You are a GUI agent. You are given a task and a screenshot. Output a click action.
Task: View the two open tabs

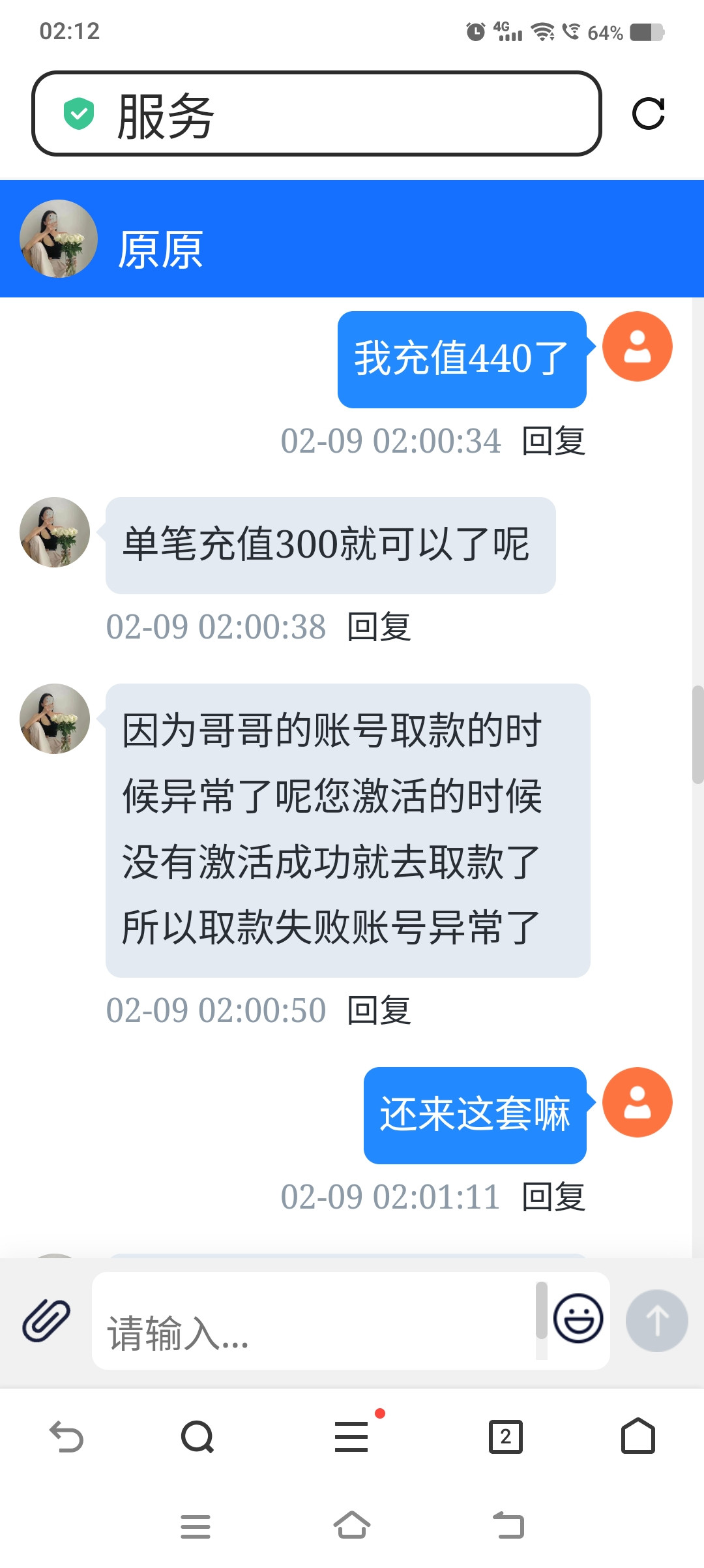[x=505, y=1437]
